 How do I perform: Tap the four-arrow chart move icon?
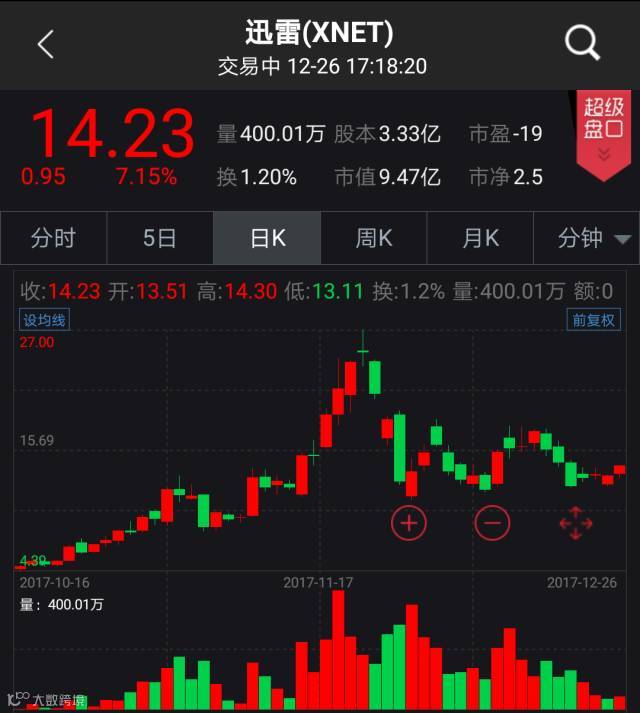coord(576,522)
